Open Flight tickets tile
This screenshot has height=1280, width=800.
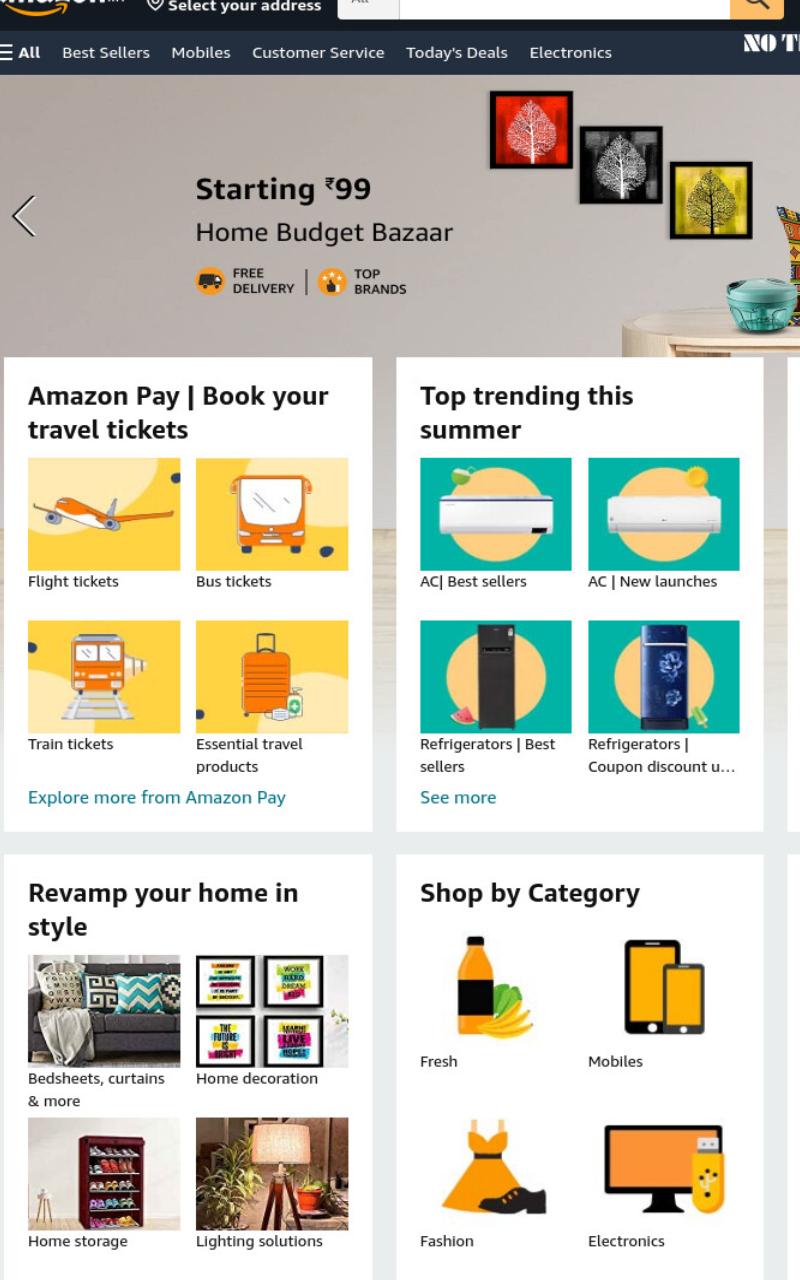point(104,524)
